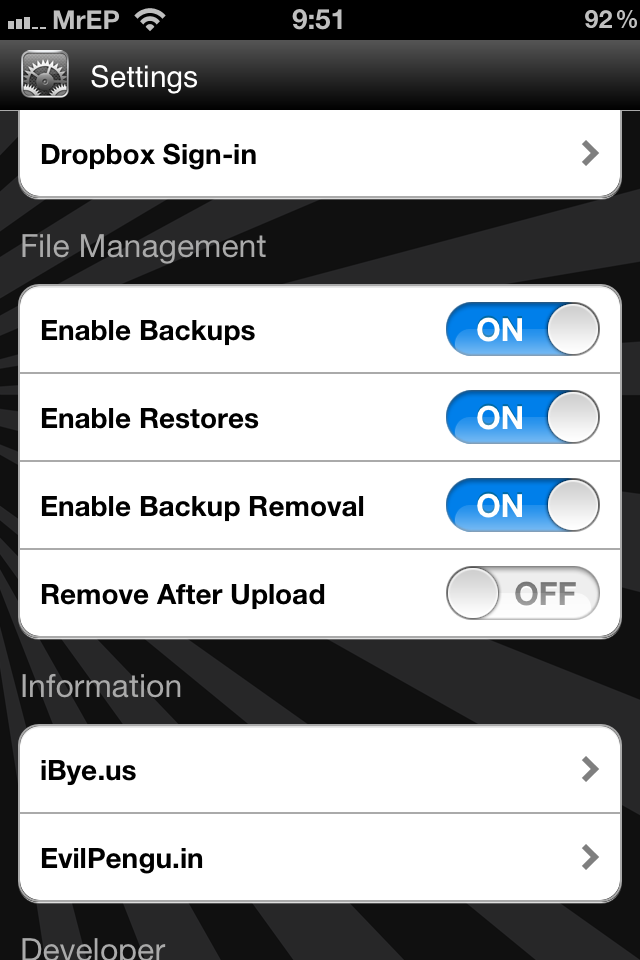Open the Dropbox Sign-in row
Viewport: 640px width, 960px height.
click(x=320, y=155)
